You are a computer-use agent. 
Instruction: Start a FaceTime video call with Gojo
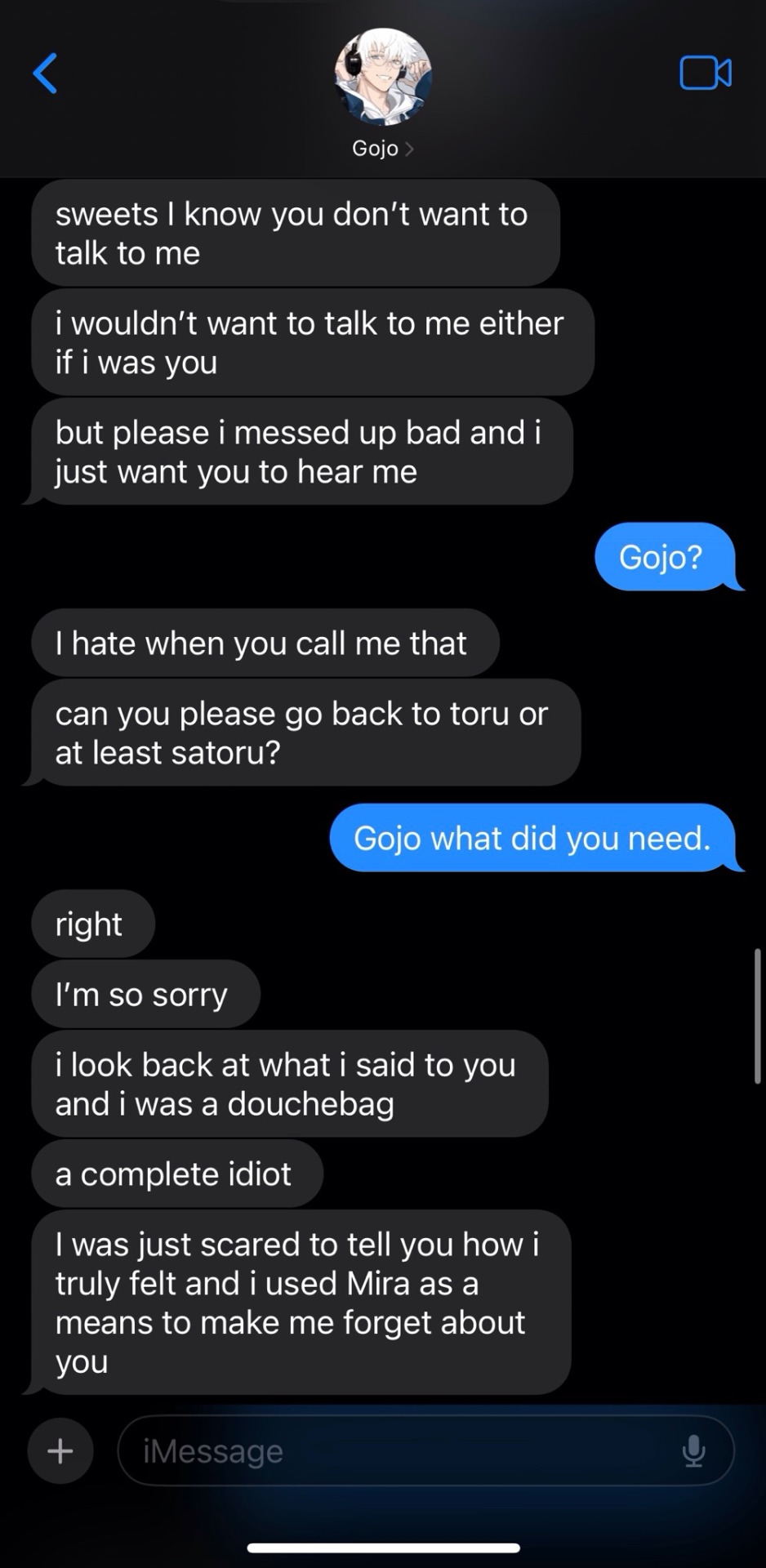[x=705, y=73]
